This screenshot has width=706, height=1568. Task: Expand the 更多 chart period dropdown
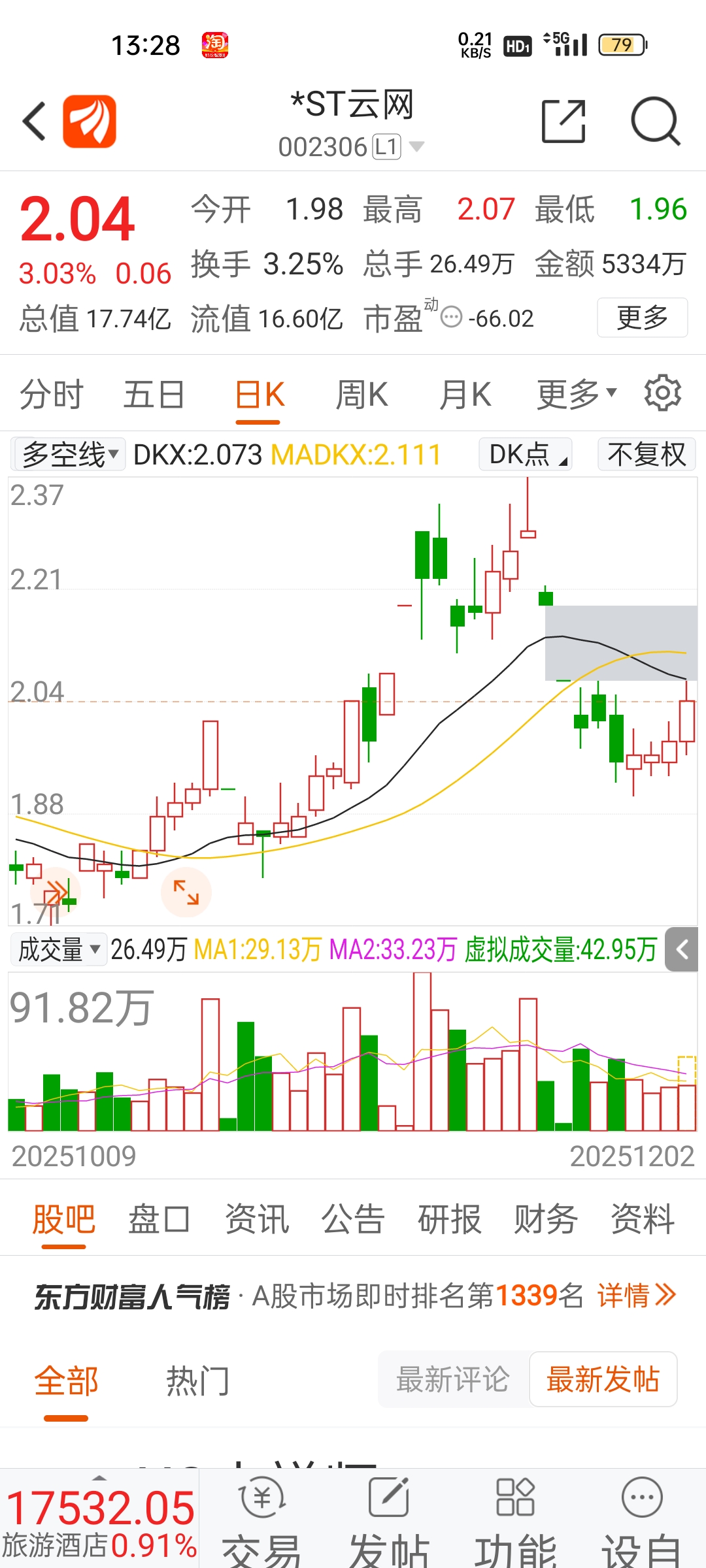[576, 395]
